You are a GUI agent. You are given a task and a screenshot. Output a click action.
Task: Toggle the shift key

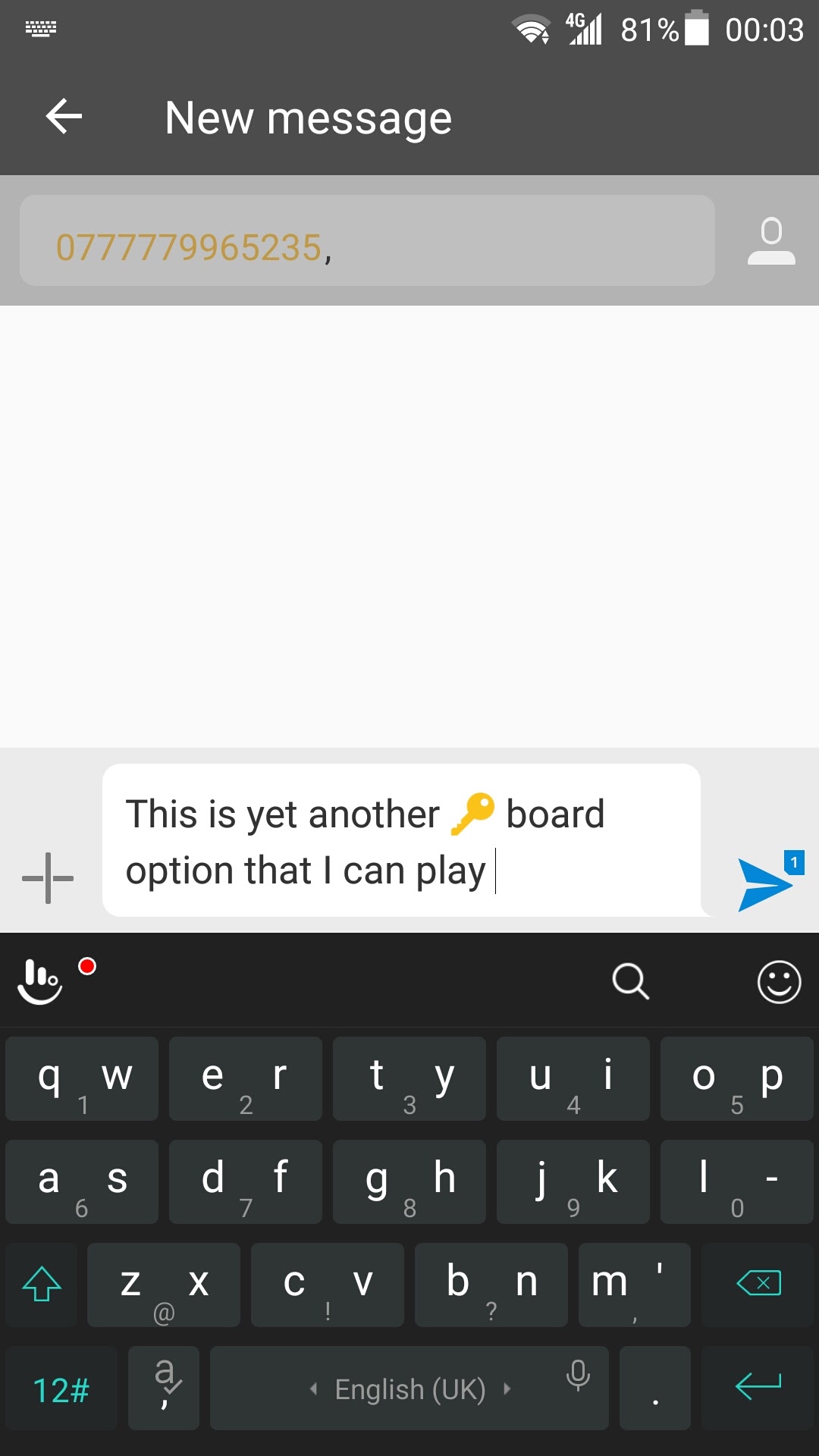pos(42,1284)
